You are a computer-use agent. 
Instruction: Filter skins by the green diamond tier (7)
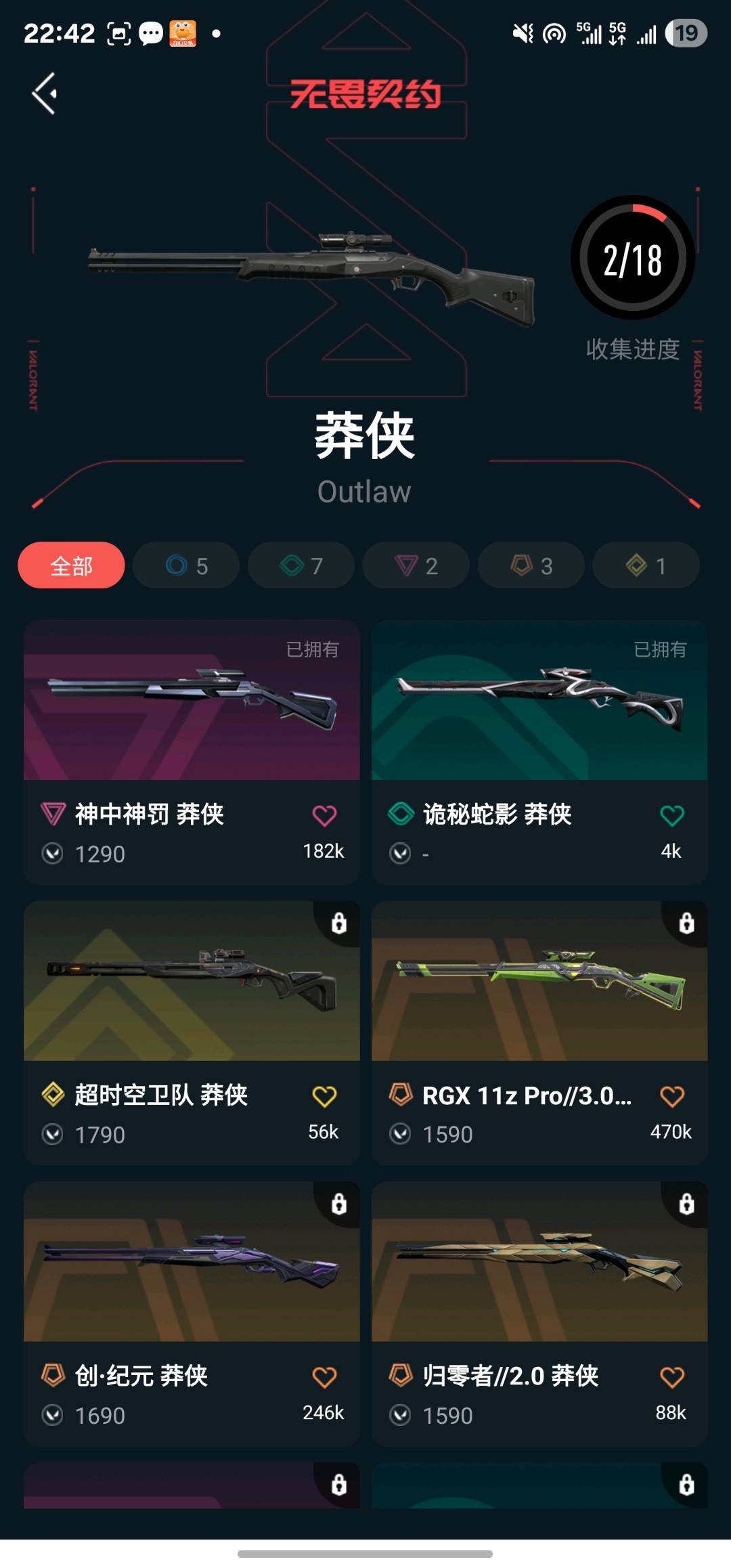pos(301,565)
